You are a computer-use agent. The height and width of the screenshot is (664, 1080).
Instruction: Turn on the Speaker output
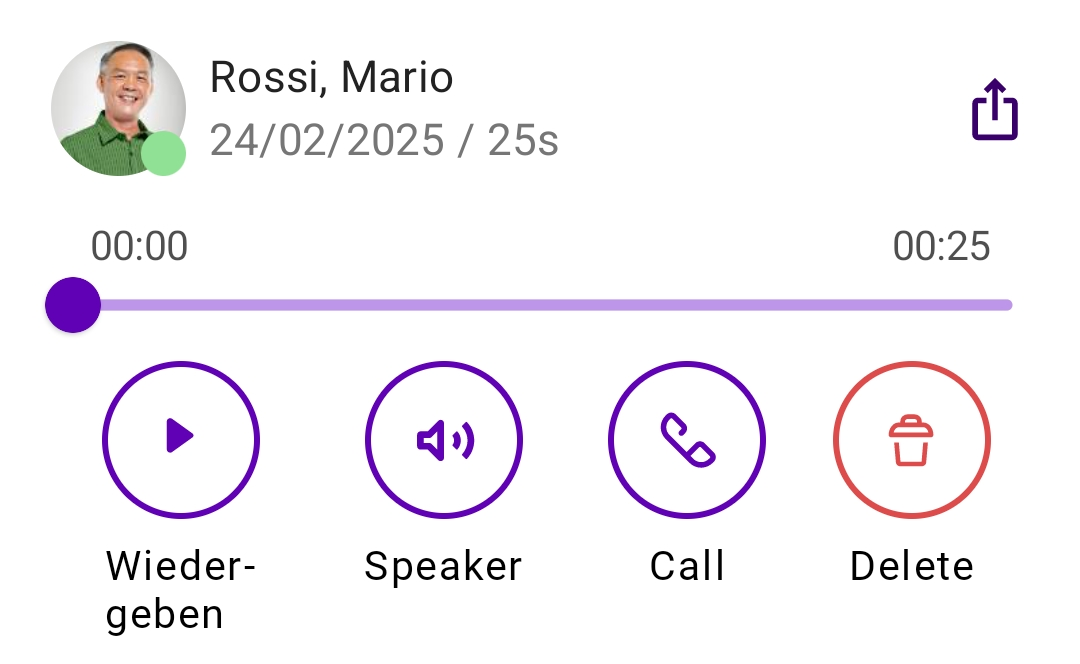click(x=443, y=440)
